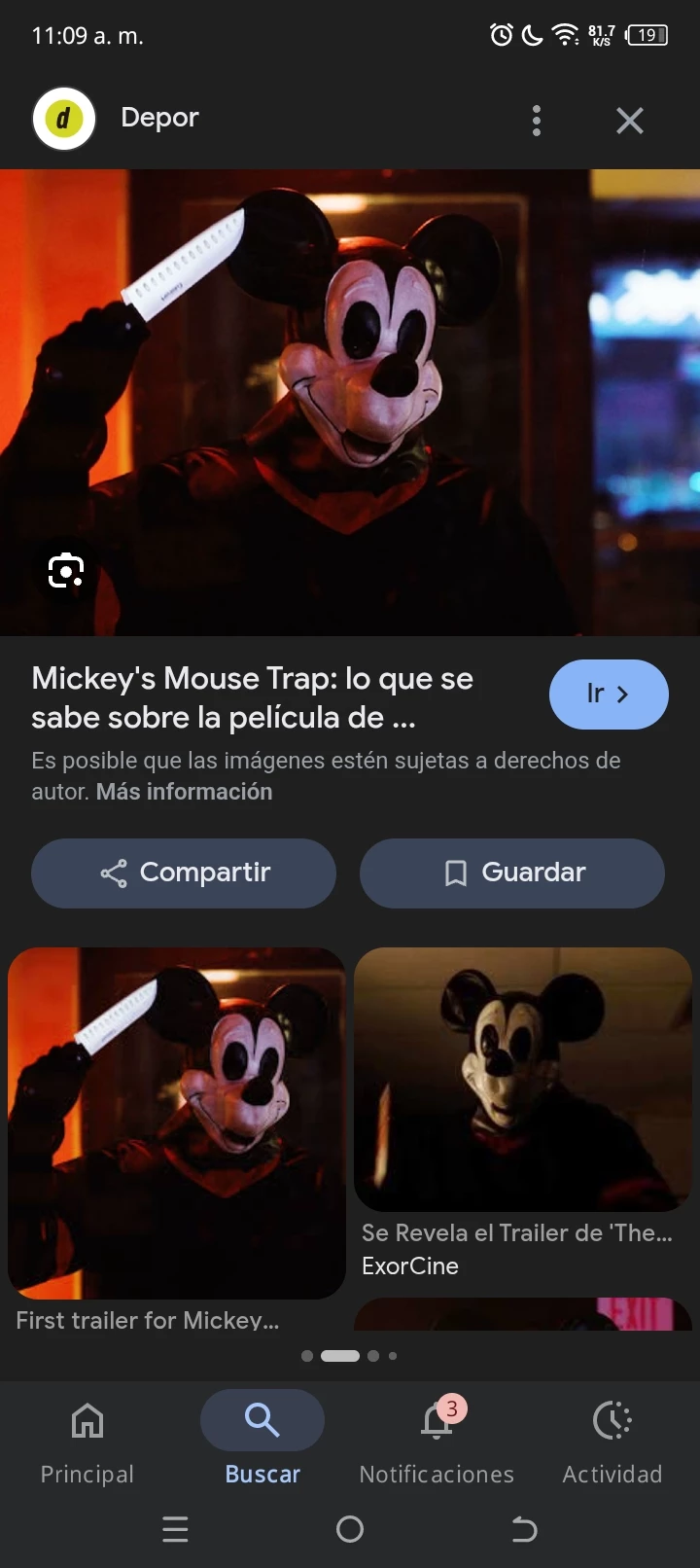Screen dimensions: 700x1568
Task: Go back with the system back button
Action: click(x=524, y=1530)
